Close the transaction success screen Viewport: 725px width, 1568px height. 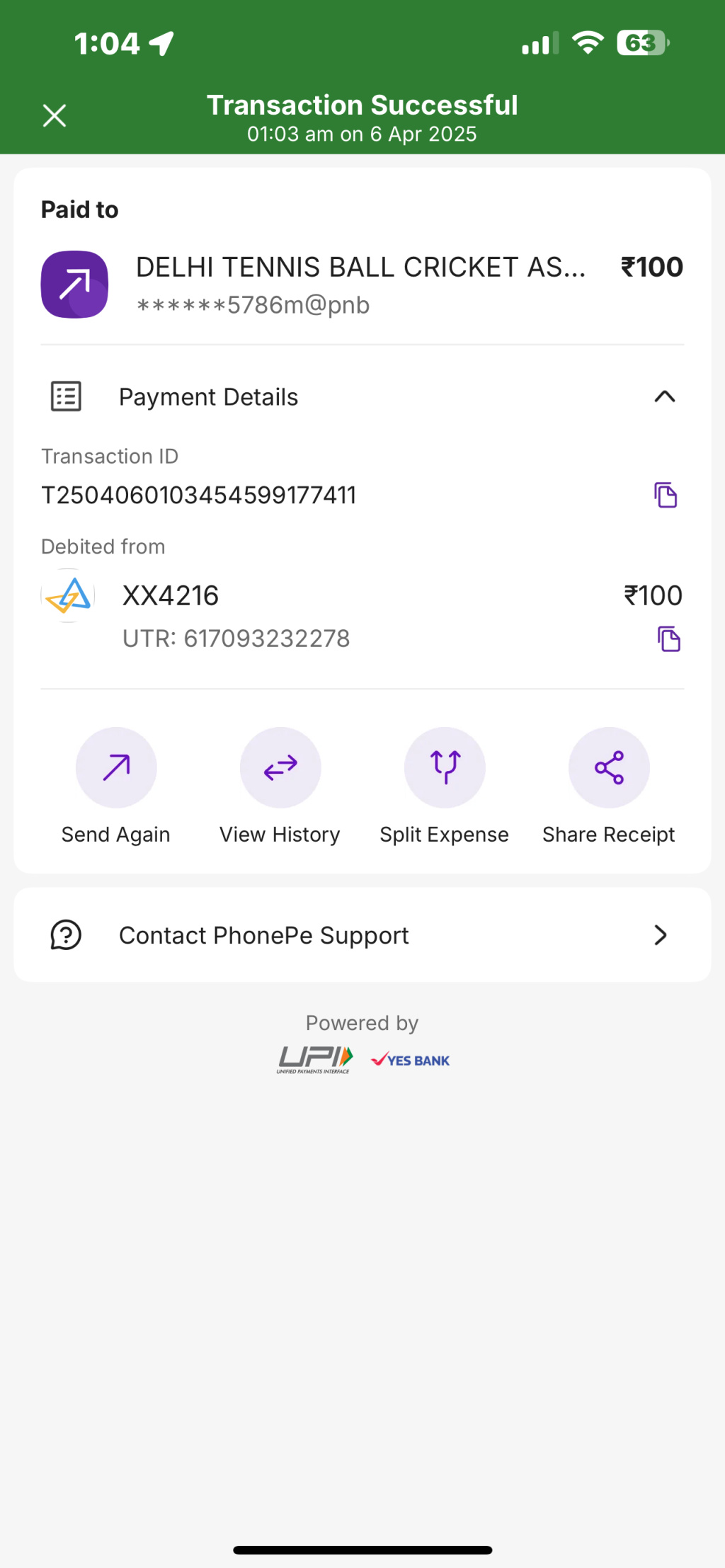(55, 115)
